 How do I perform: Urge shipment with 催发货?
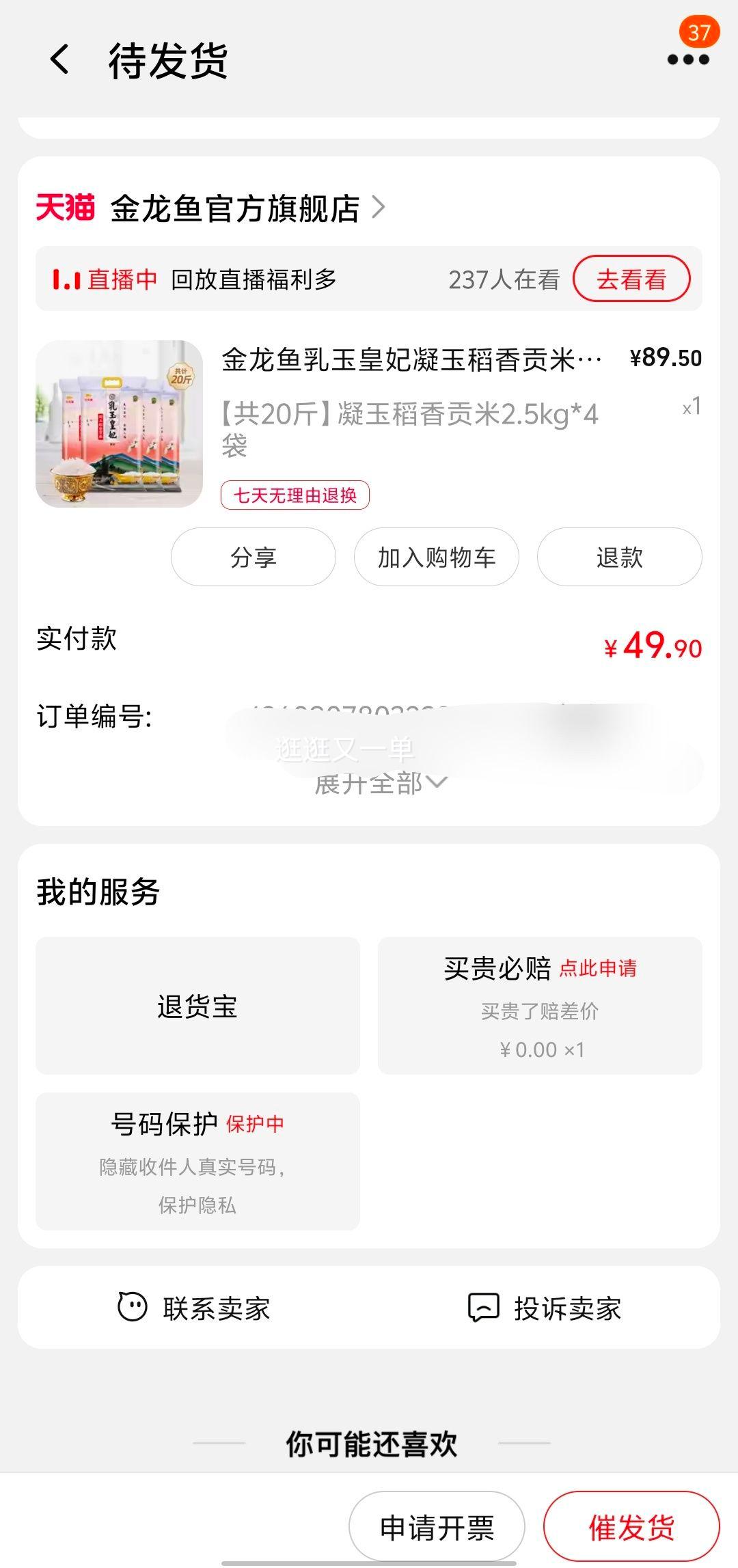coord(631,1528)
